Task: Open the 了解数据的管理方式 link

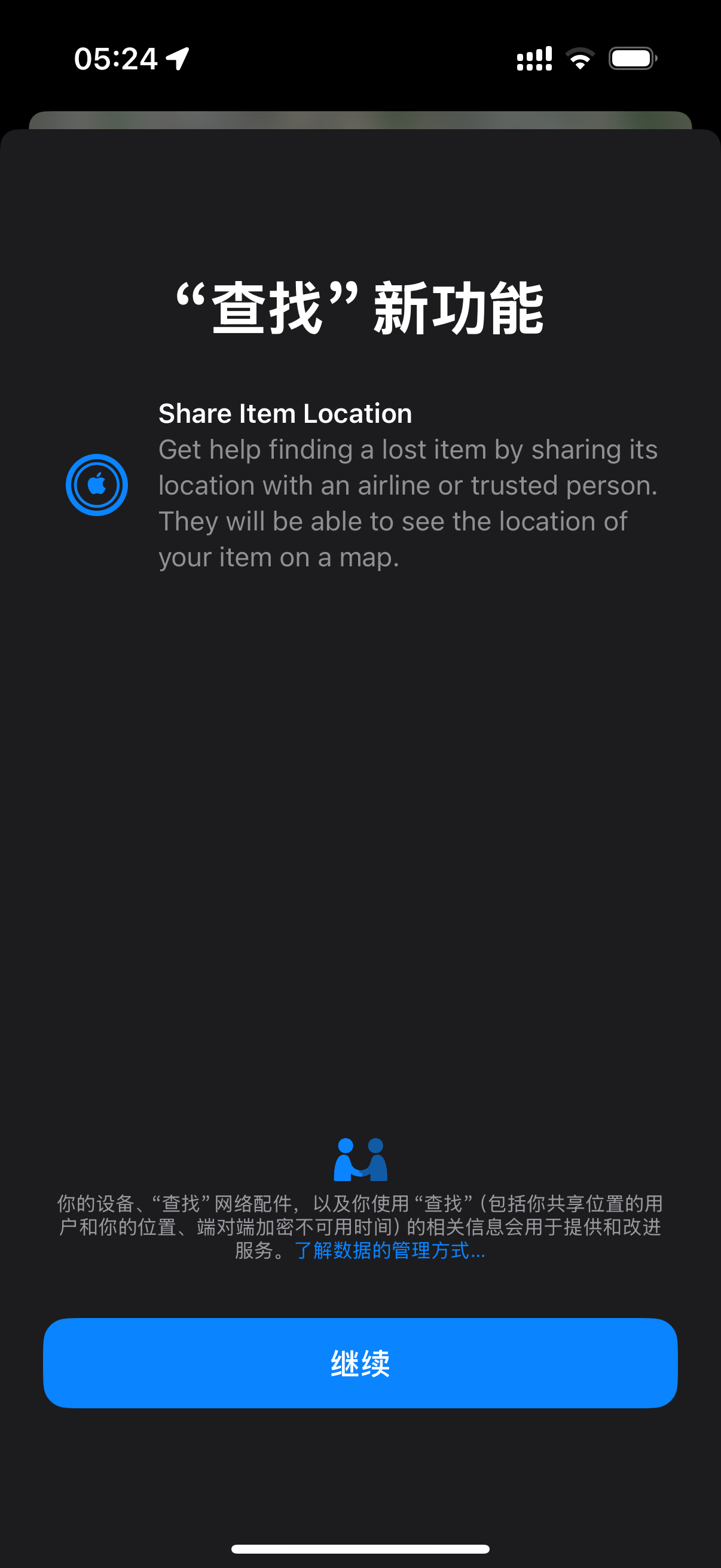Action: 390,1250
